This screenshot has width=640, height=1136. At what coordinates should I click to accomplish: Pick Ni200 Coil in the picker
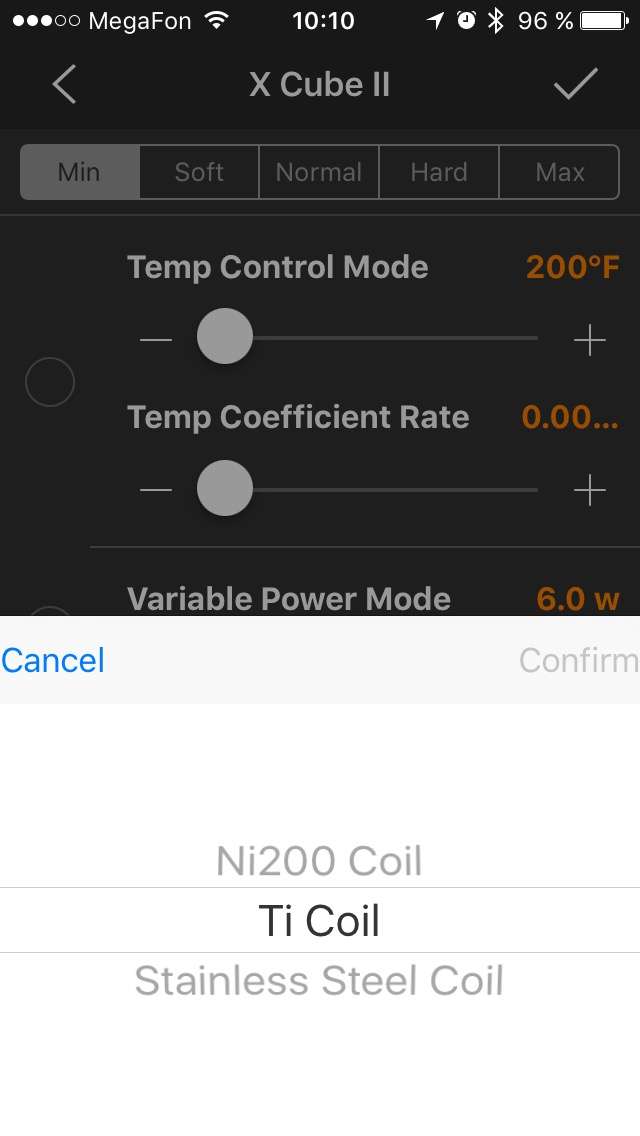click(319, 861)
